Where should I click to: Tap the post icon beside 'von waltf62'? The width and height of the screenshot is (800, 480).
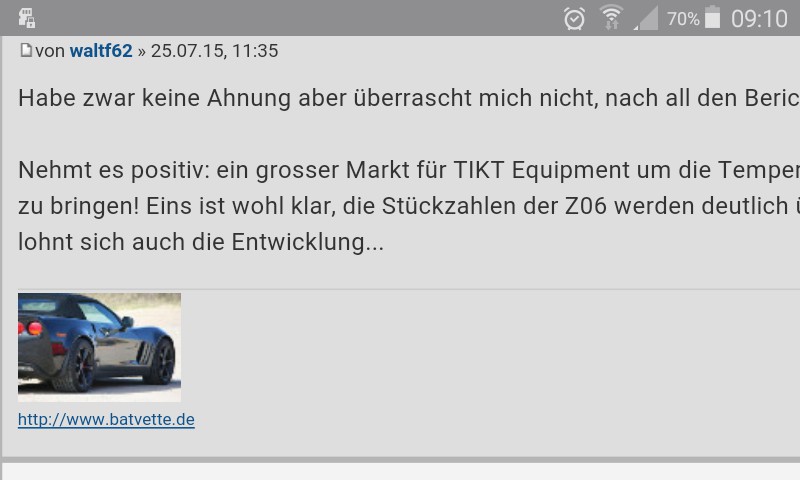(26, 50)
